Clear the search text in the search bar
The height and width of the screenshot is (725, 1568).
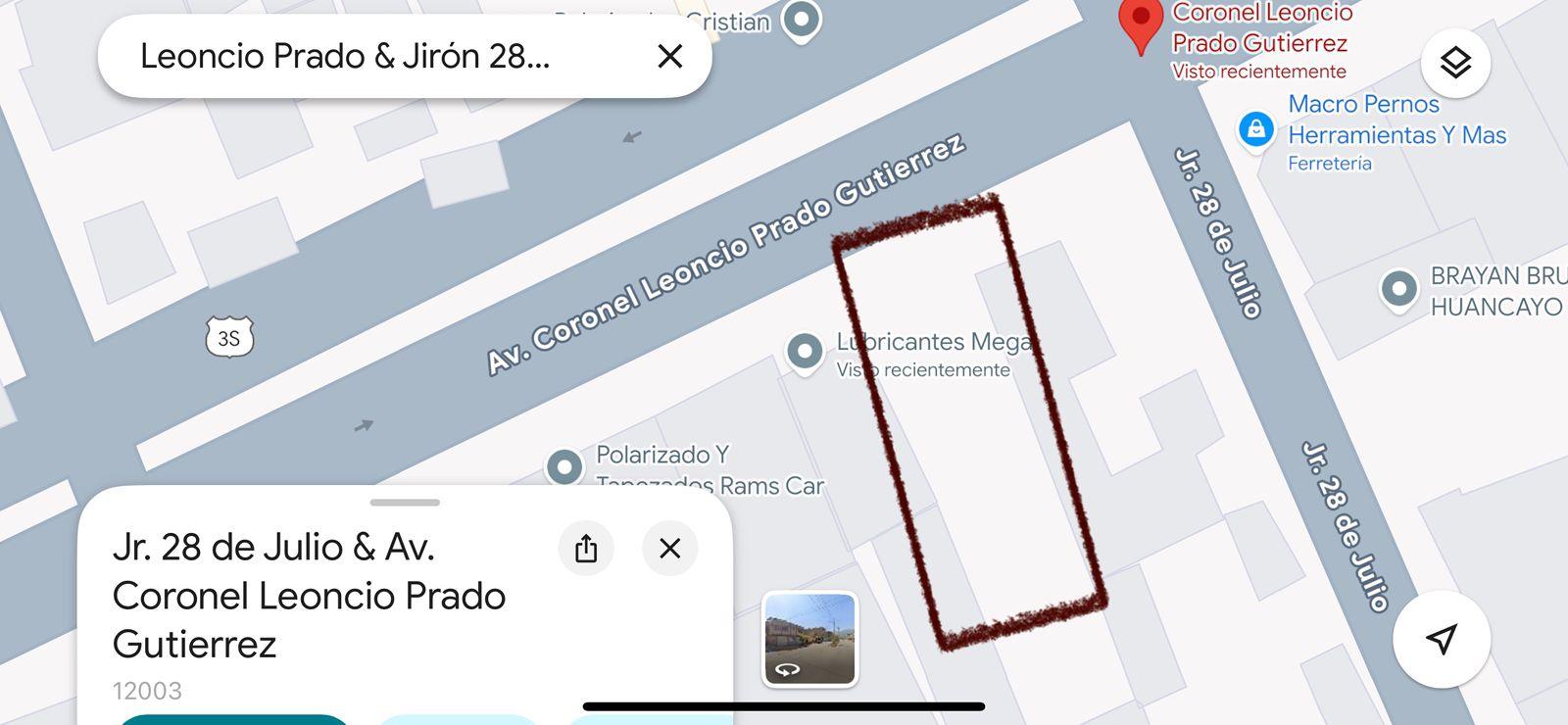(x=670, y=56)
